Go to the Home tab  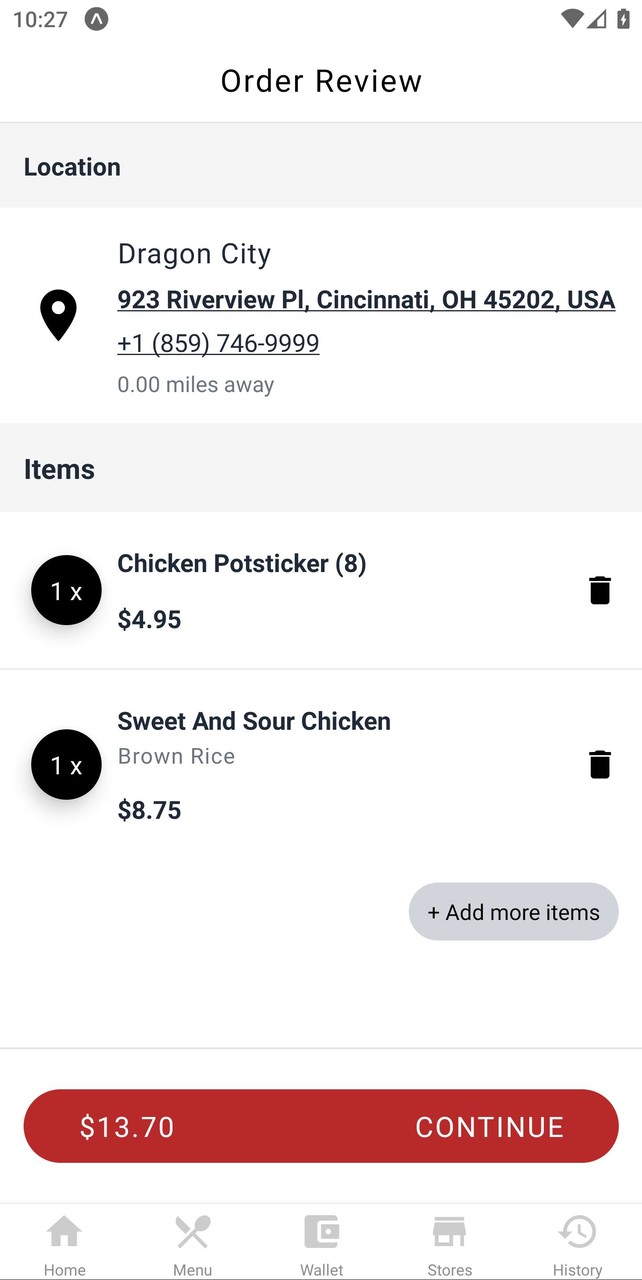click(x=65, y=1243)
